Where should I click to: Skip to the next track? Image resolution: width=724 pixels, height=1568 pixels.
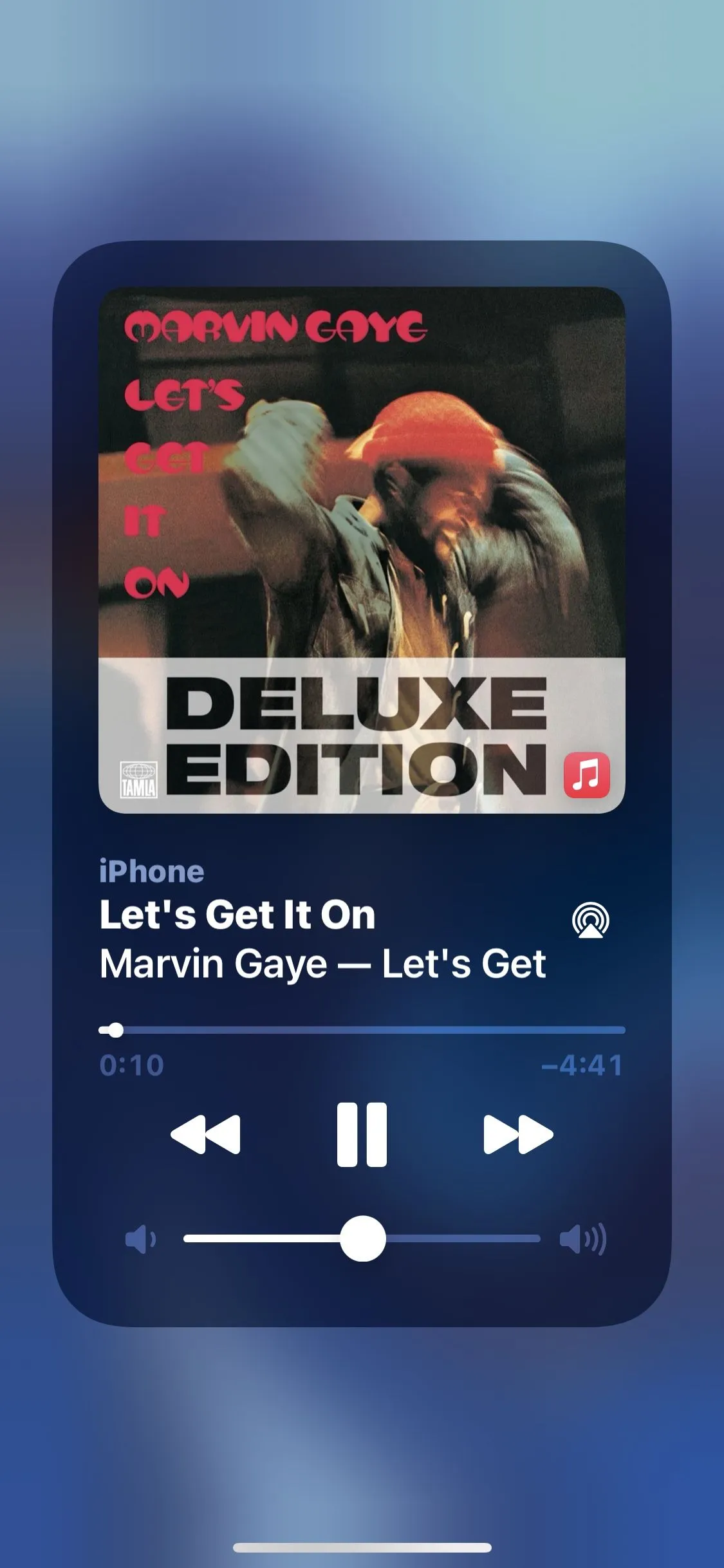[x=518, y=1134]
